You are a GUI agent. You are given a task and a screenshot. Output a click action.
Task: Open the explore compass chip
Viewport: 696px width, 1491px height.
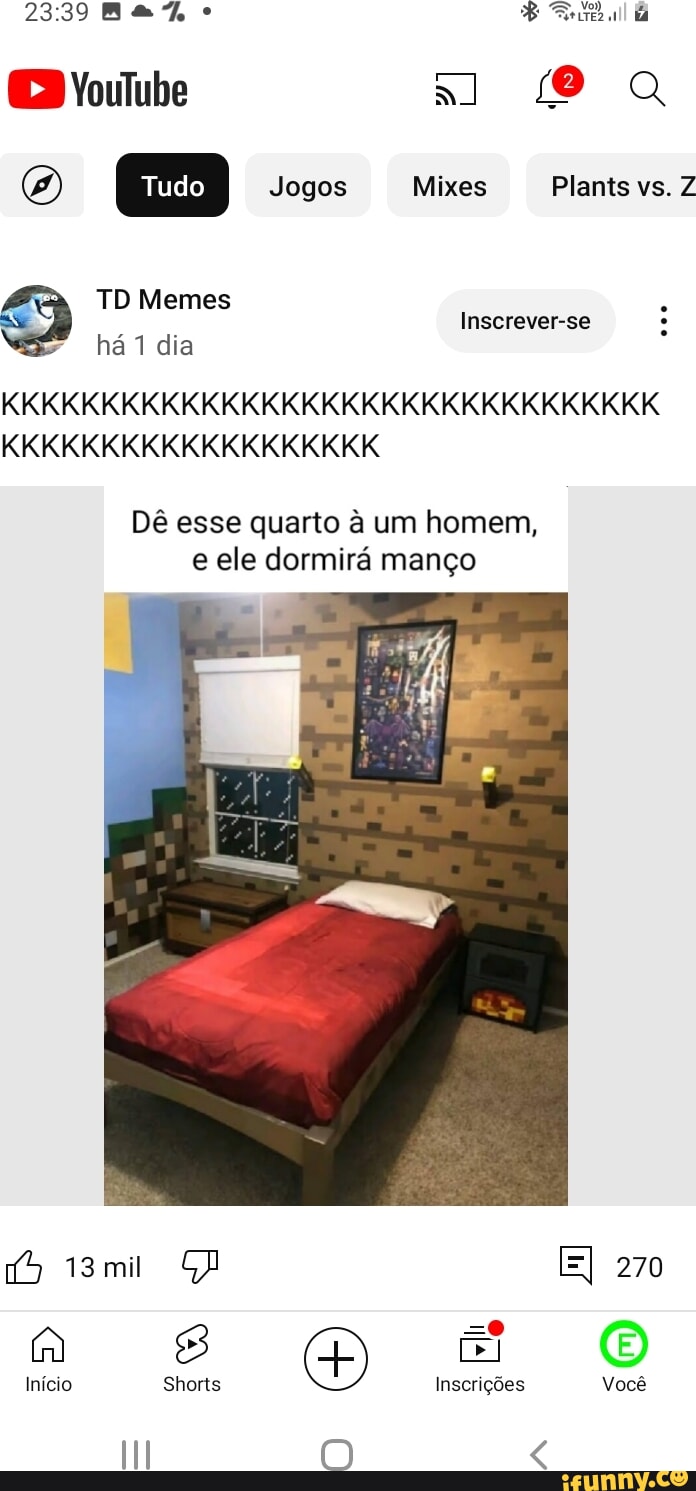tap(42, 185)
